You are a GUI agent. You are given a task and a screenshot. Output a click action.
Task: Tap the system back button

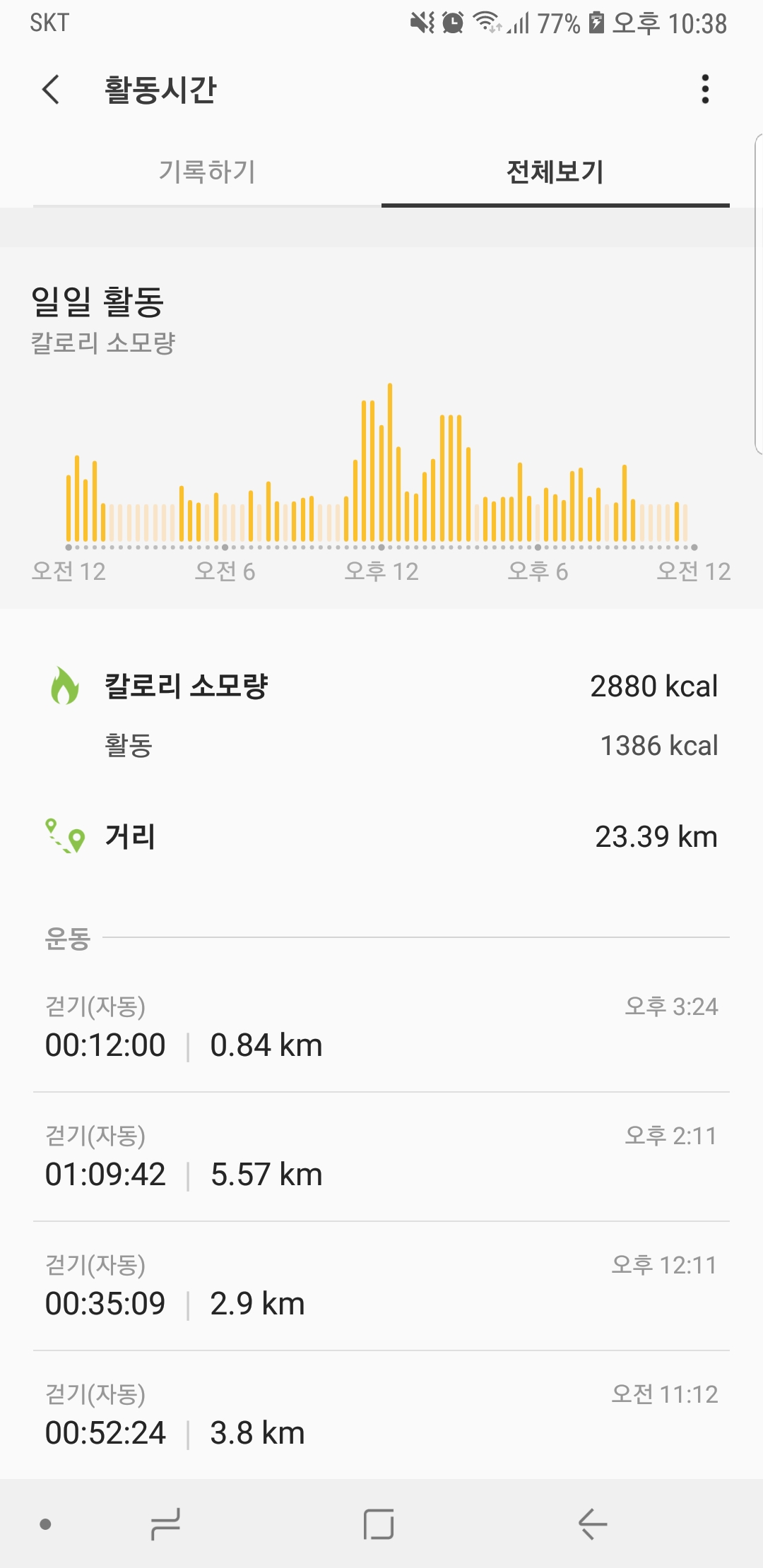(592, 1524)
